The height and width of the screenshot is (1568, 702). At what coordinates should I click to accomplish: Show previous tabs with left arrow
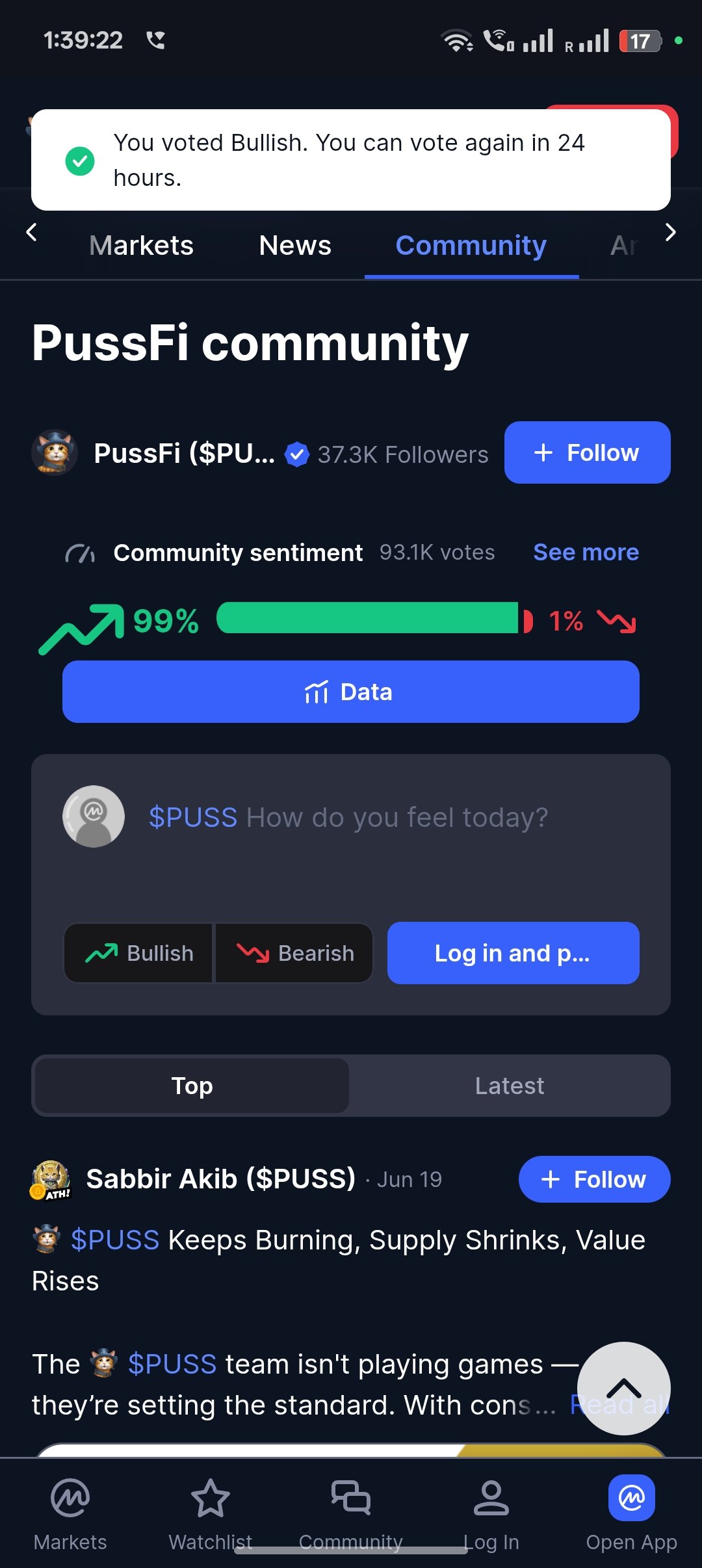(31, 233)
